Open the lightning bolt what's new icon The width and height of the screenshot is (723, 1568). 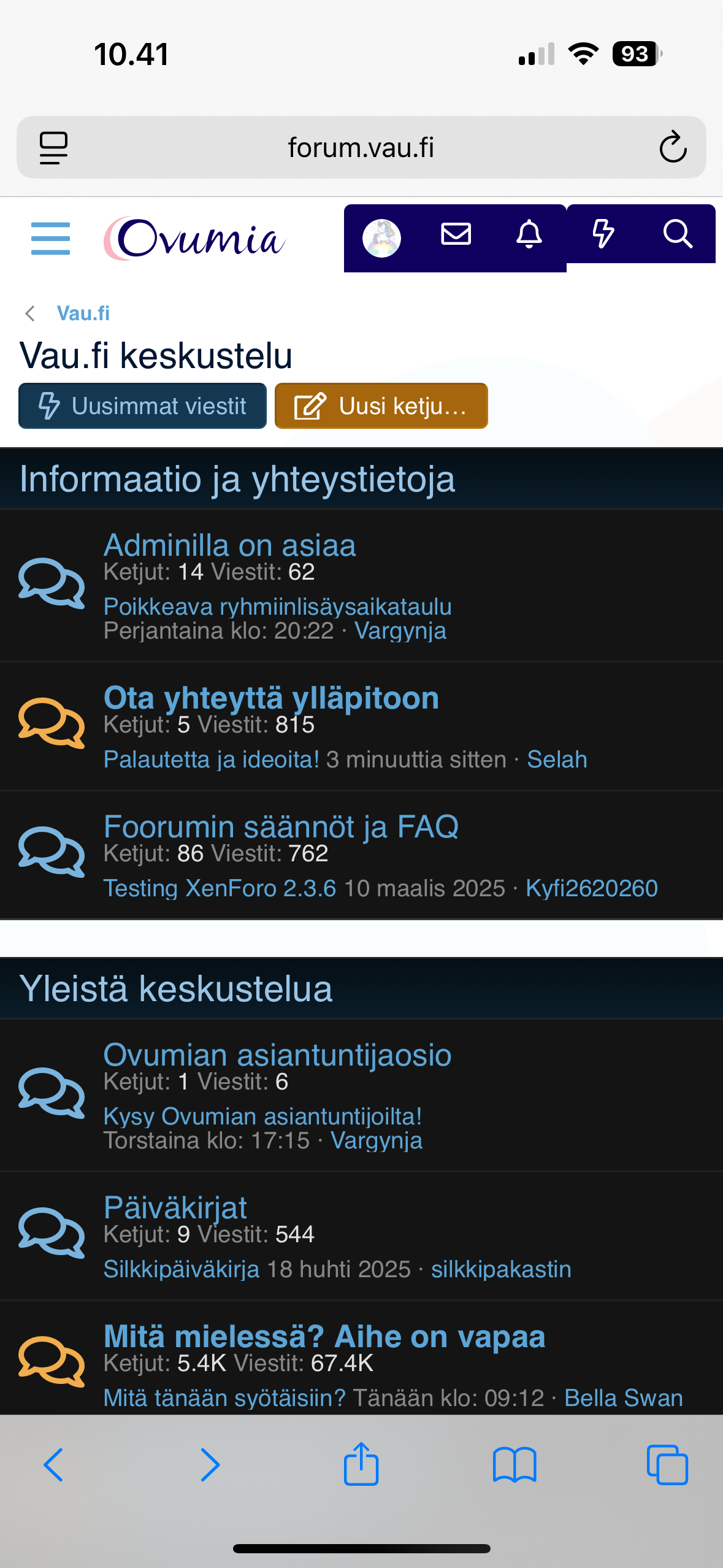(603, 234)
